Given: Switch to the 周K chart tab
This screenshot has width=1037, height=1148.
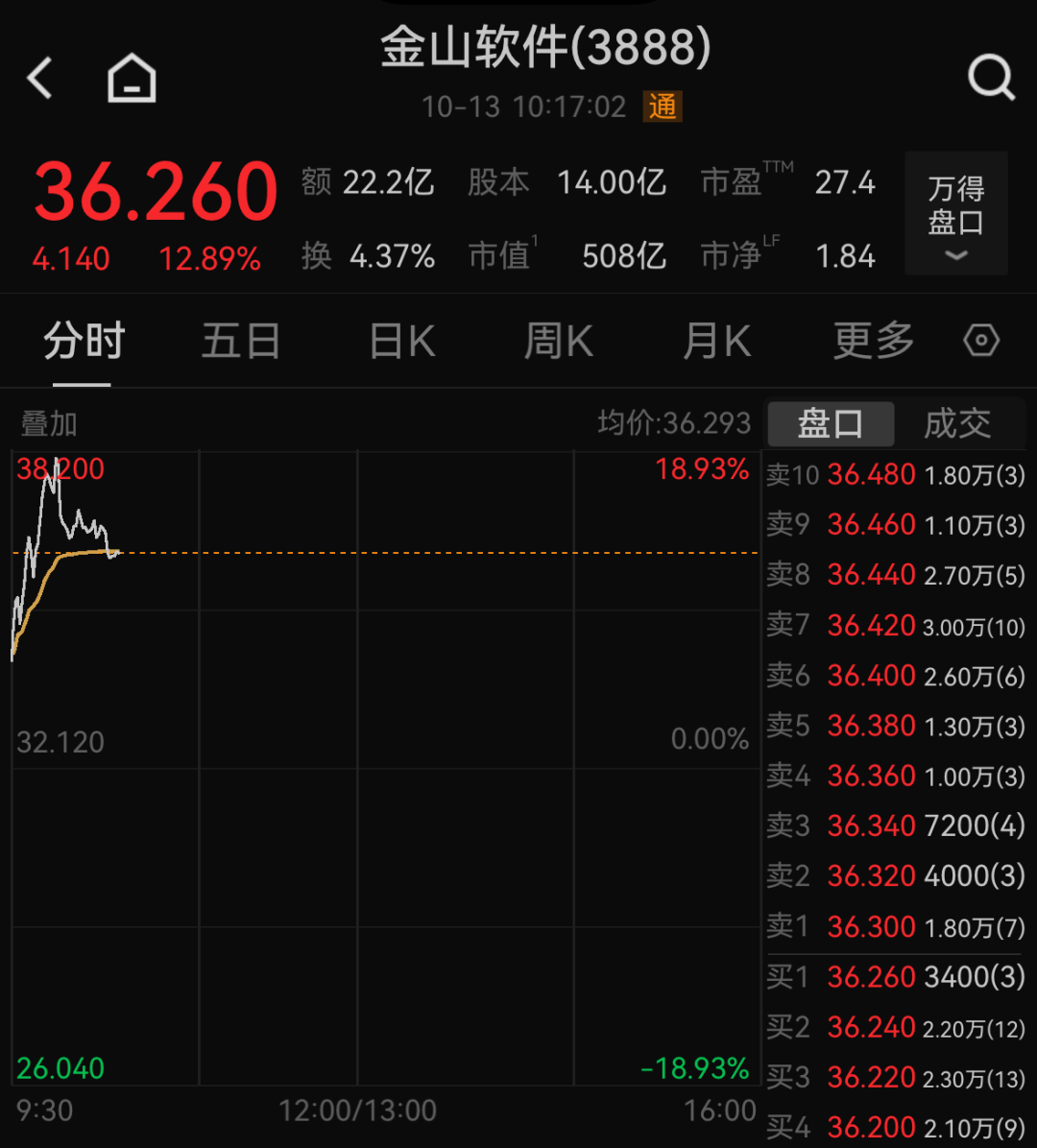Looking at the screenshot, I should pos(559,342).
